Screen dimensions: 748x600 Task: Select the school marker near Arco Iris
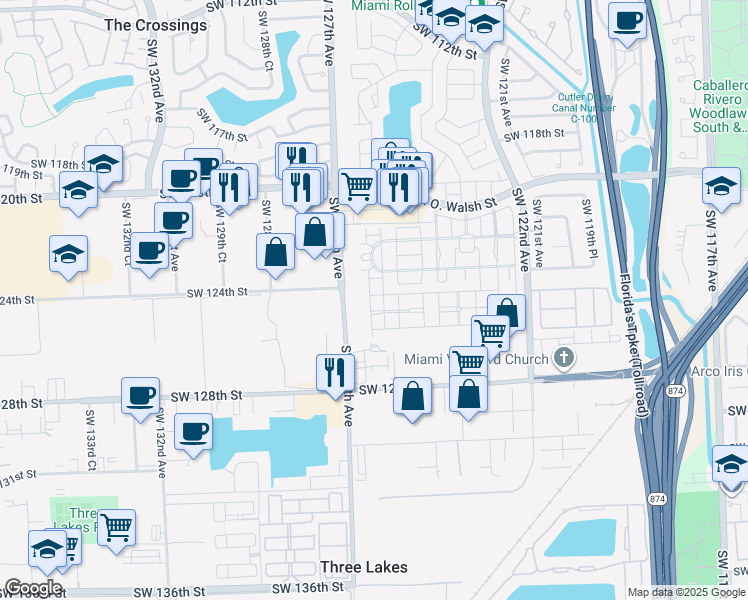[729, 464]
